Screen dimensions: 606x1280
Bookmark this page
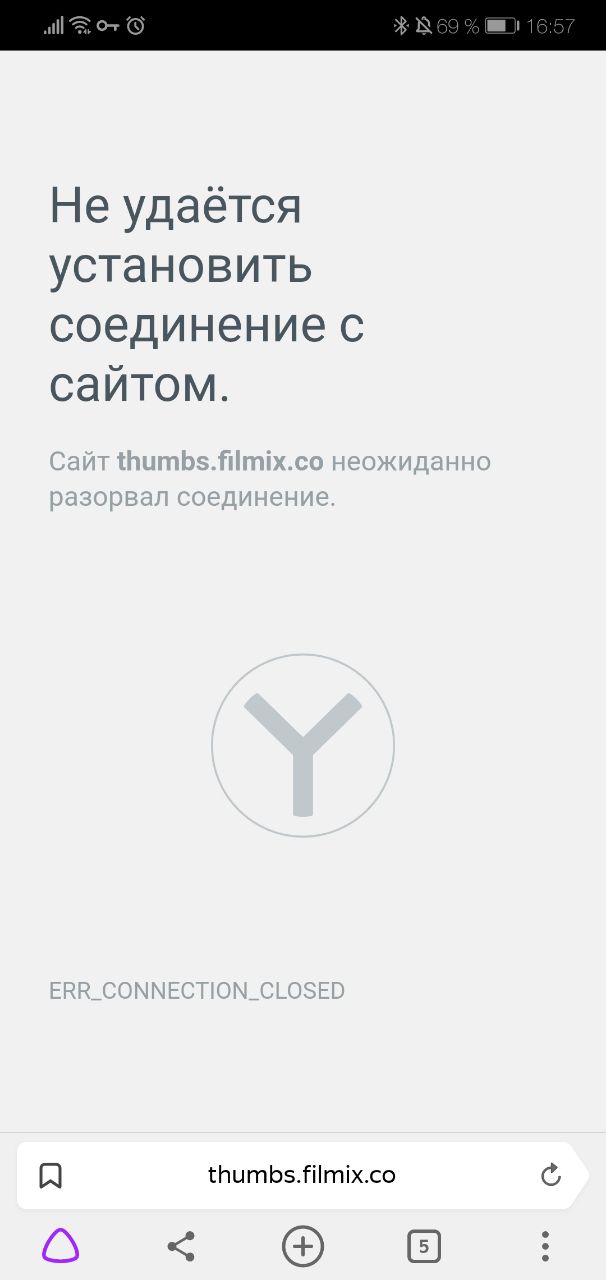pyautogui.click(x=50, y=1175)
